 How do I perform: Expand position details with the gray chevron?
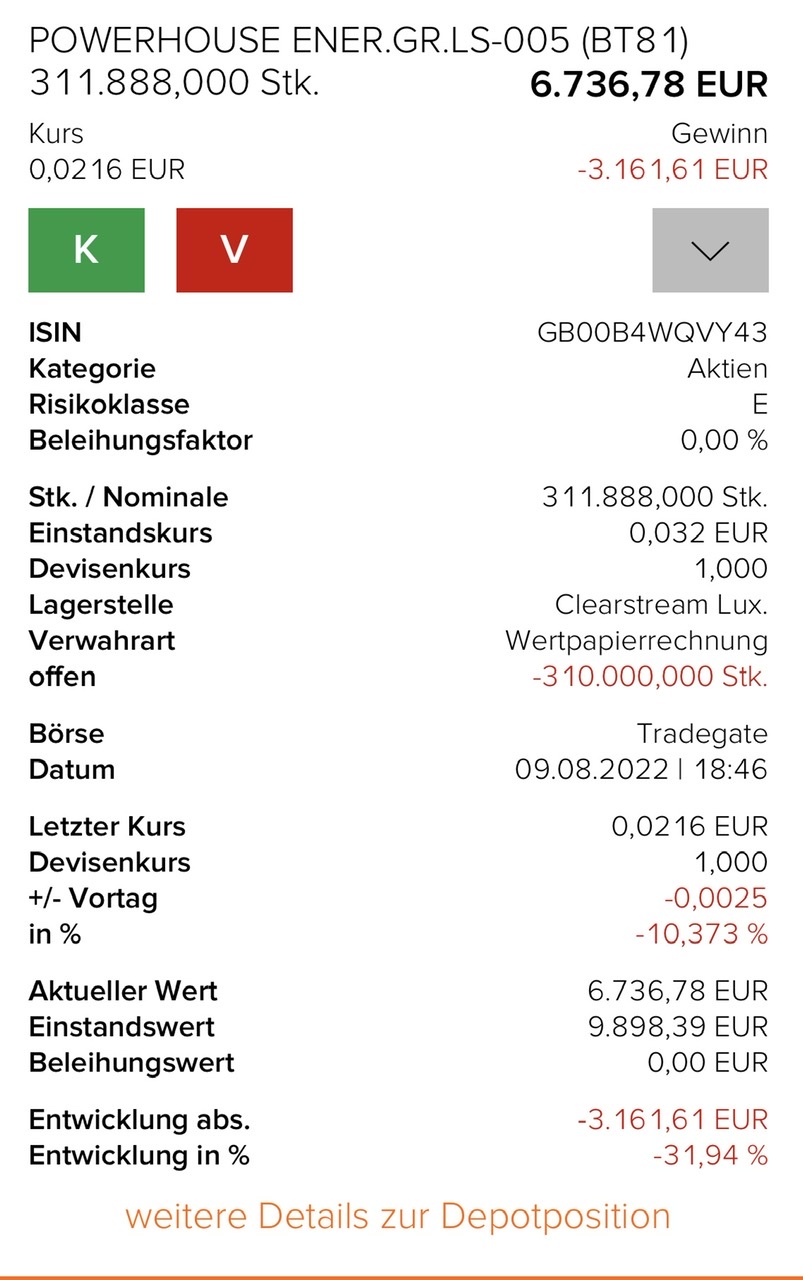coord(709,250)
